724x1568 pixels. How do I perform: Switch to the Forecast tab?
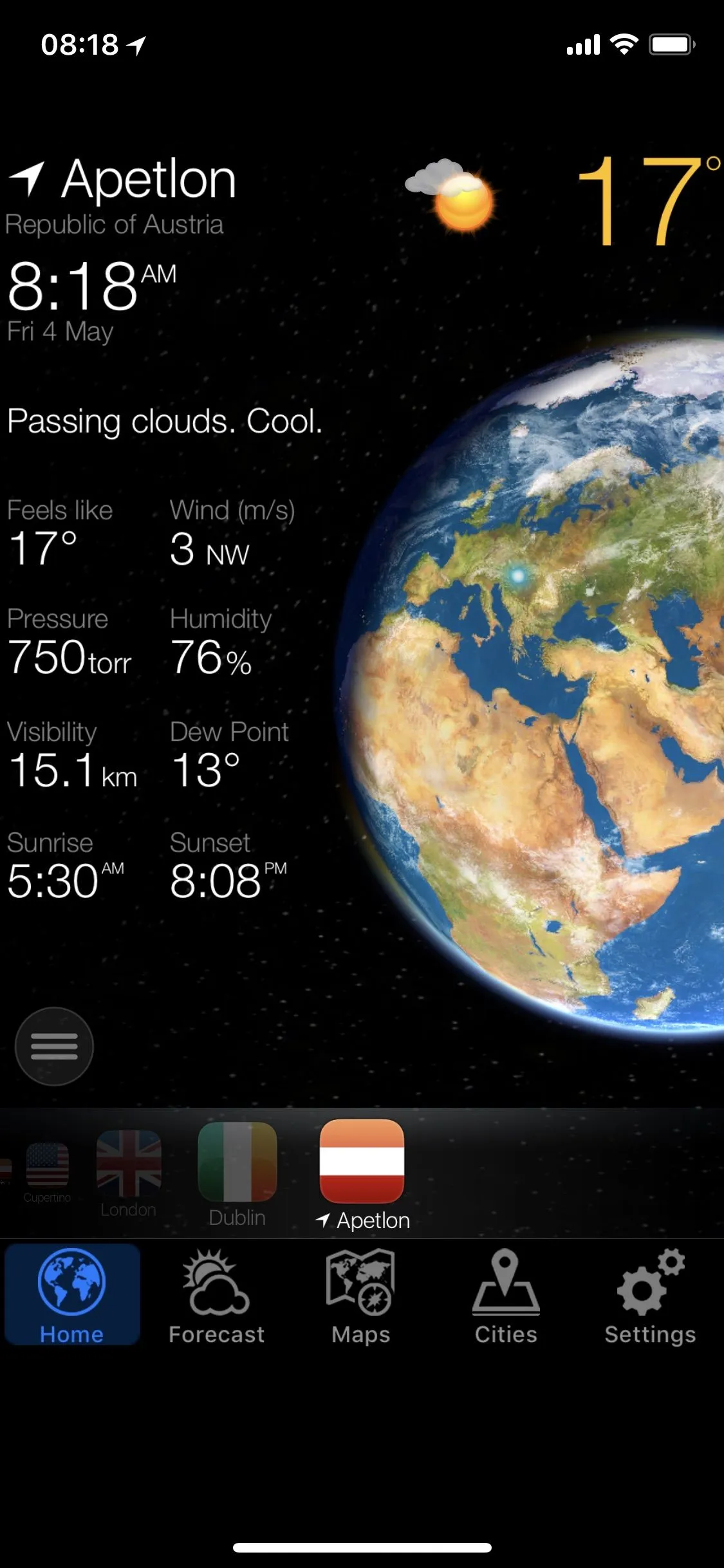pos(216,1295)
